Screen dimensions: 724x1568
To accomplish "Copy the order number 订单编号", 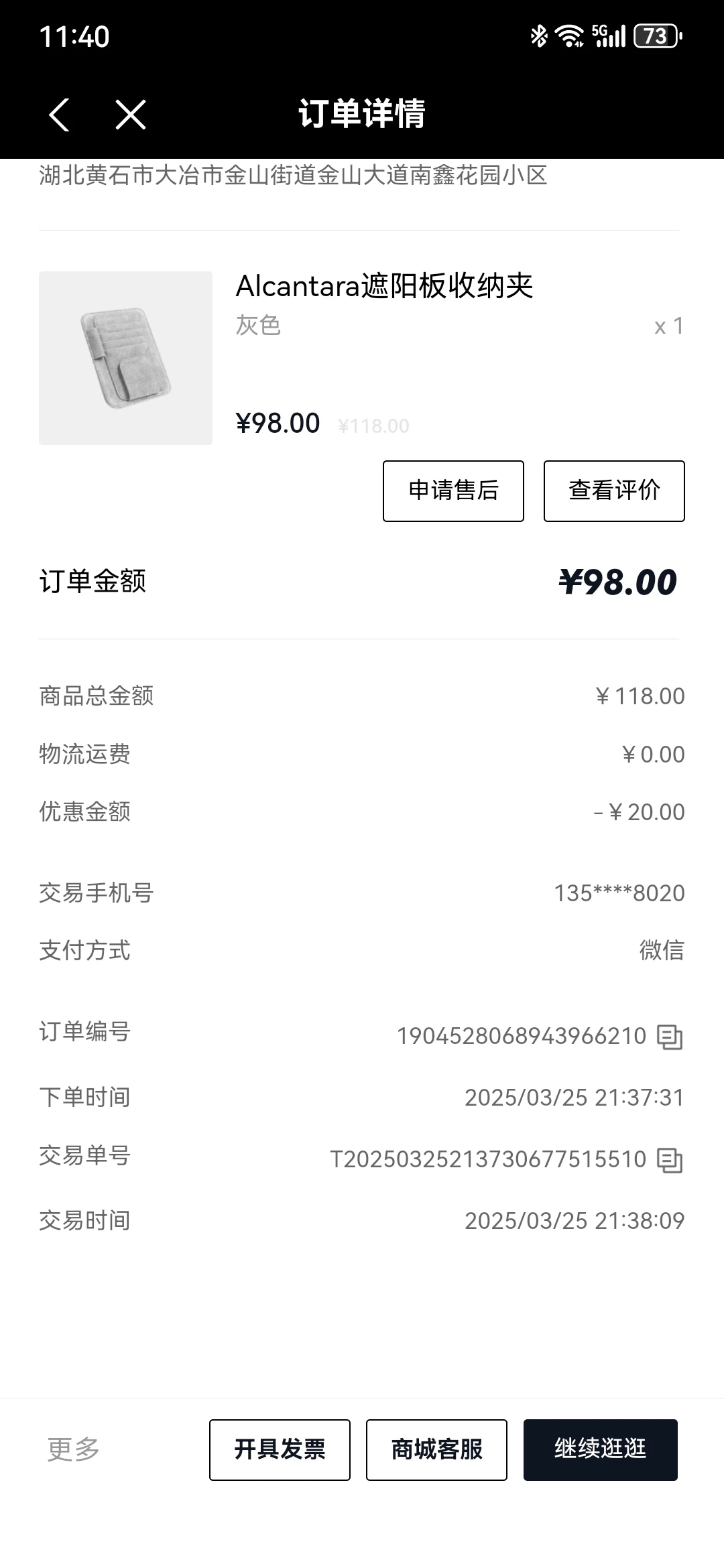I will point(669,1037).
